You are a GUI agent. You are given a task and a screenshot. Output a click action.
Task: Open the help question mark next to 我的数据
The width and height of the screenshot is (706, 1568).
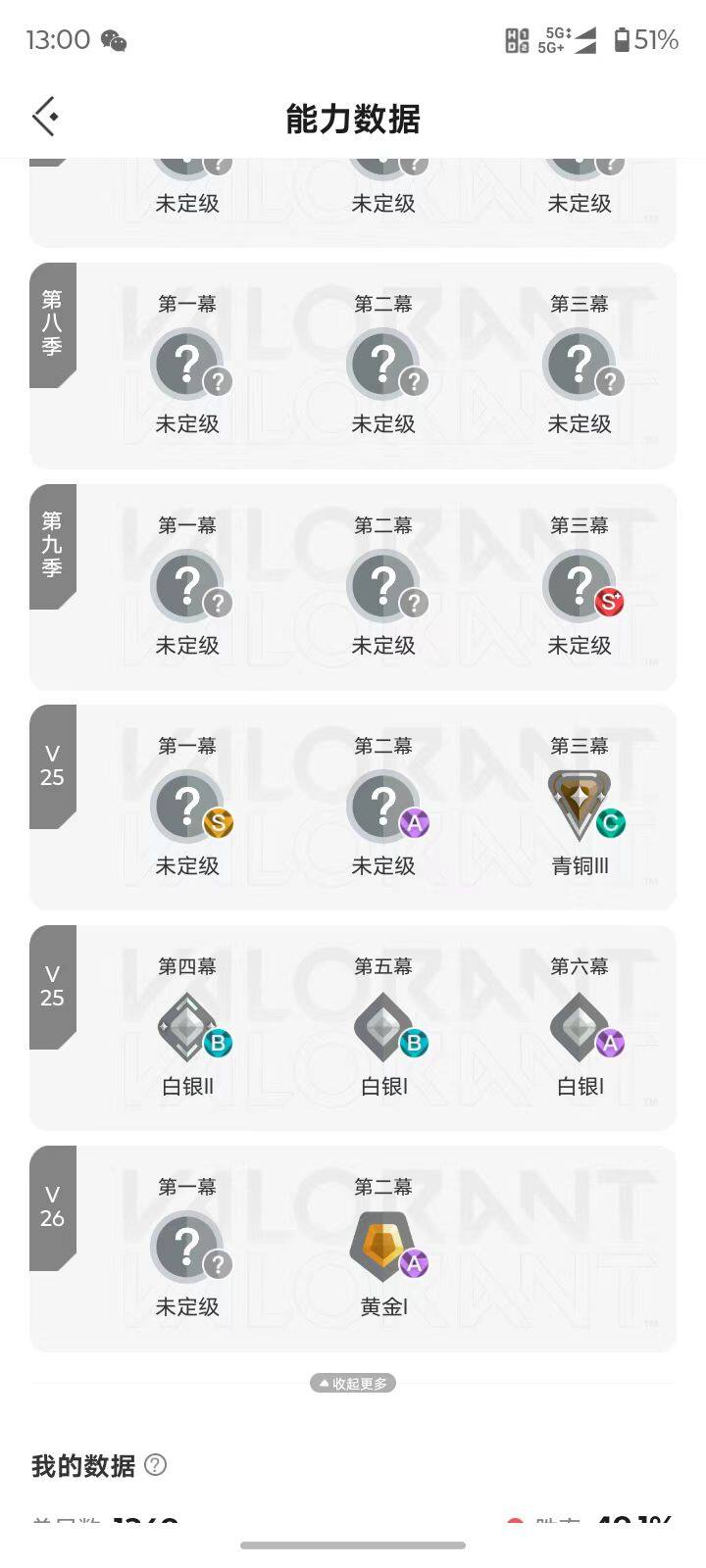click(x=155, y=1466)
